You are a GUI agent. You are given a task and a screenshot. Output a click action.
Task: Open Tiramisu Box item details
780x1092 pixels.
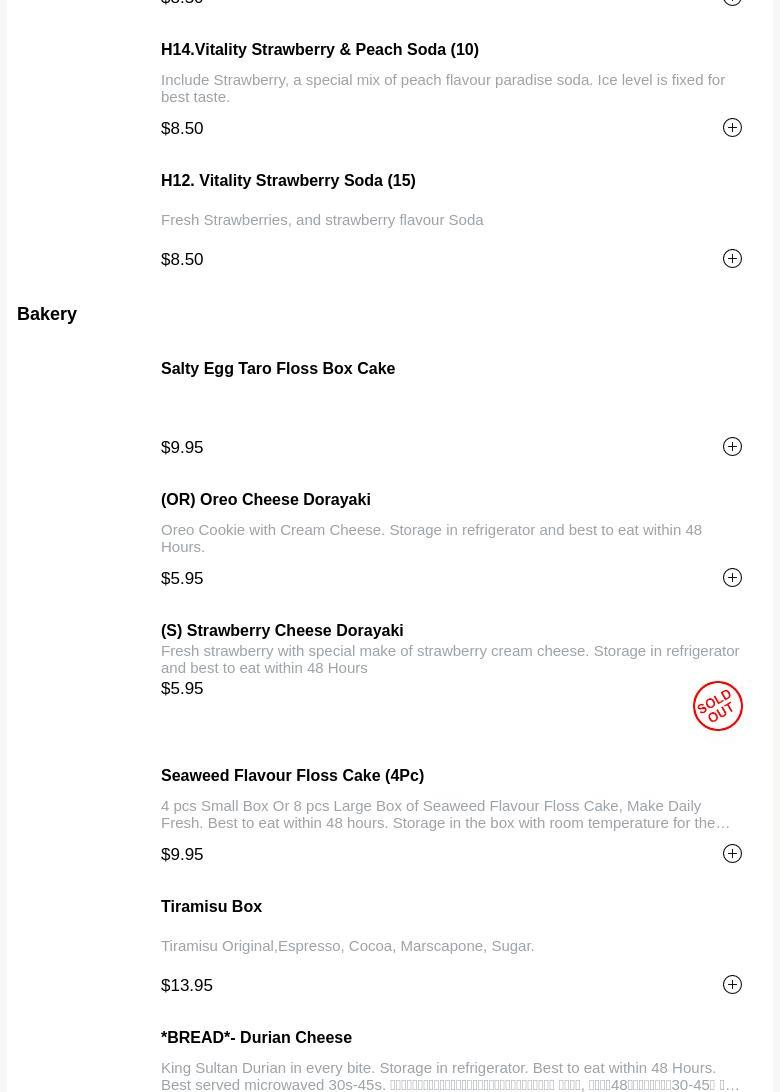[211, 906]
